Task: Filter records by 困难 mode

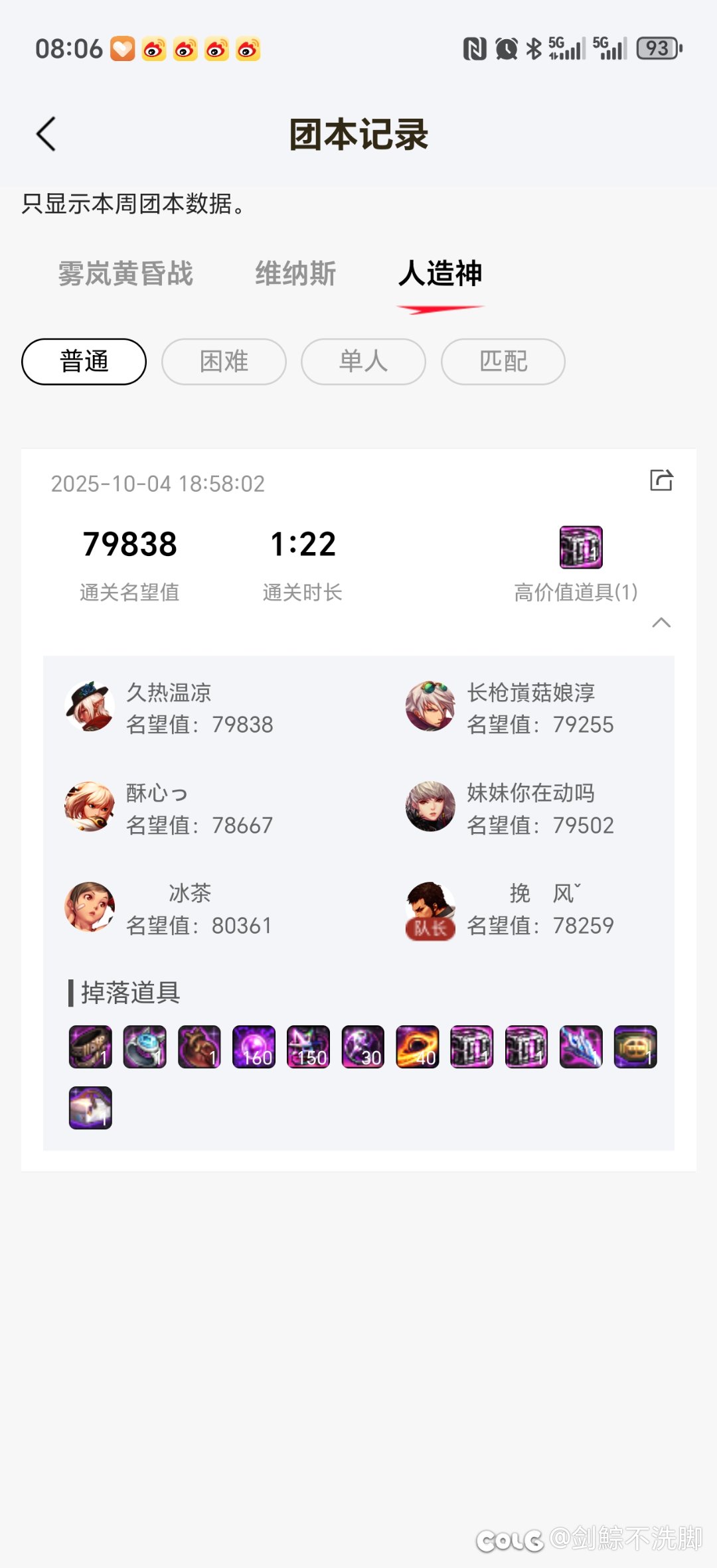Action: point(224,362)
